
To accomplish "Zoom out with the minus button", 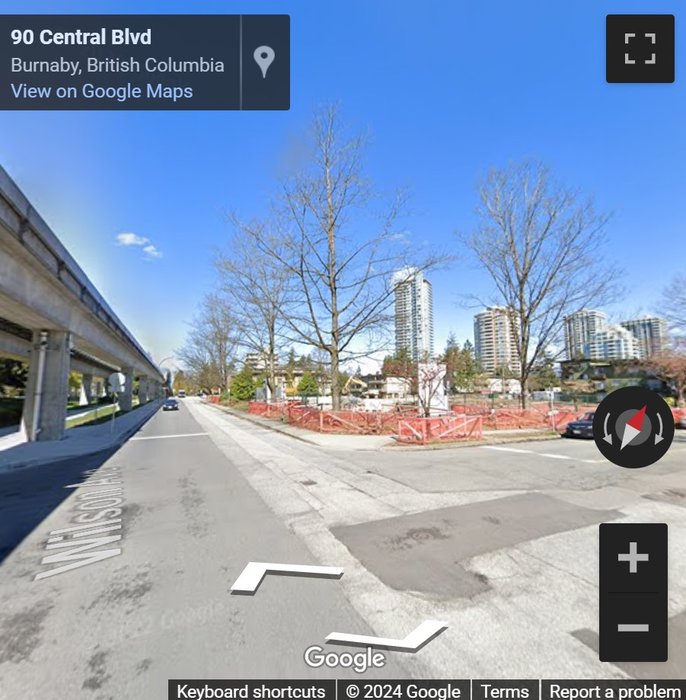I will click(x=633, y=627).
